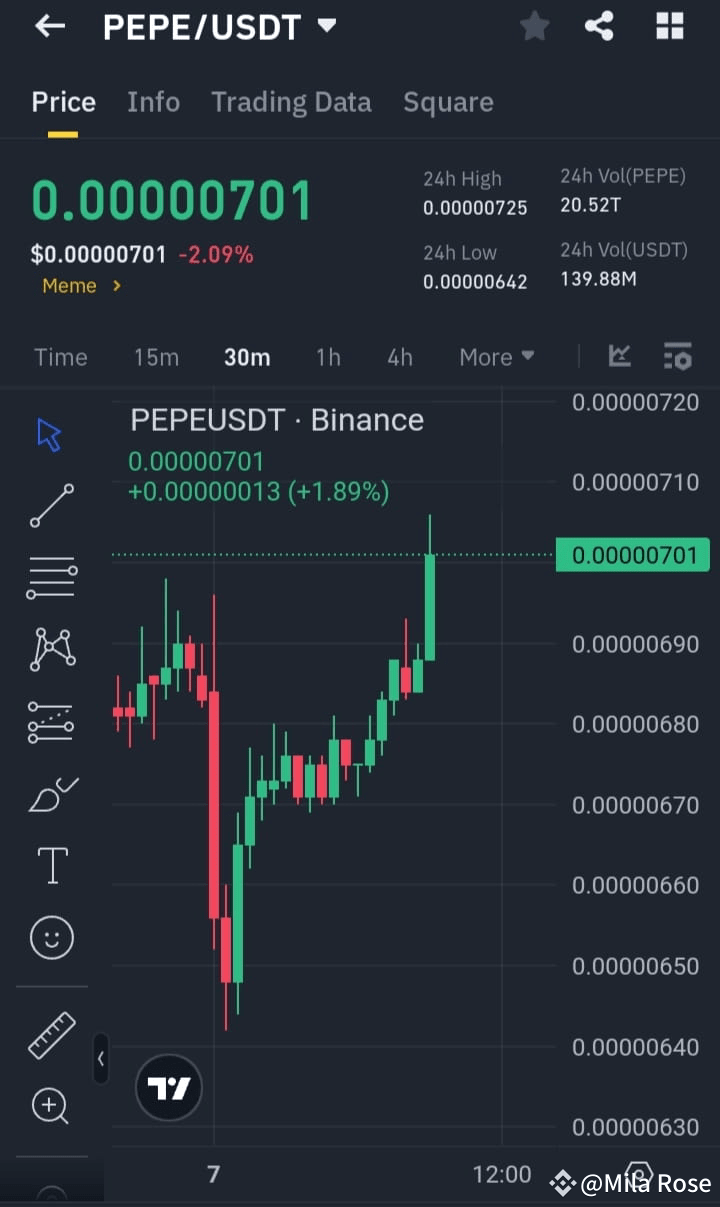This screenshot has height=1207, width=720.
Task: Select the XABCD pattern tool
Action: point(50,649)
